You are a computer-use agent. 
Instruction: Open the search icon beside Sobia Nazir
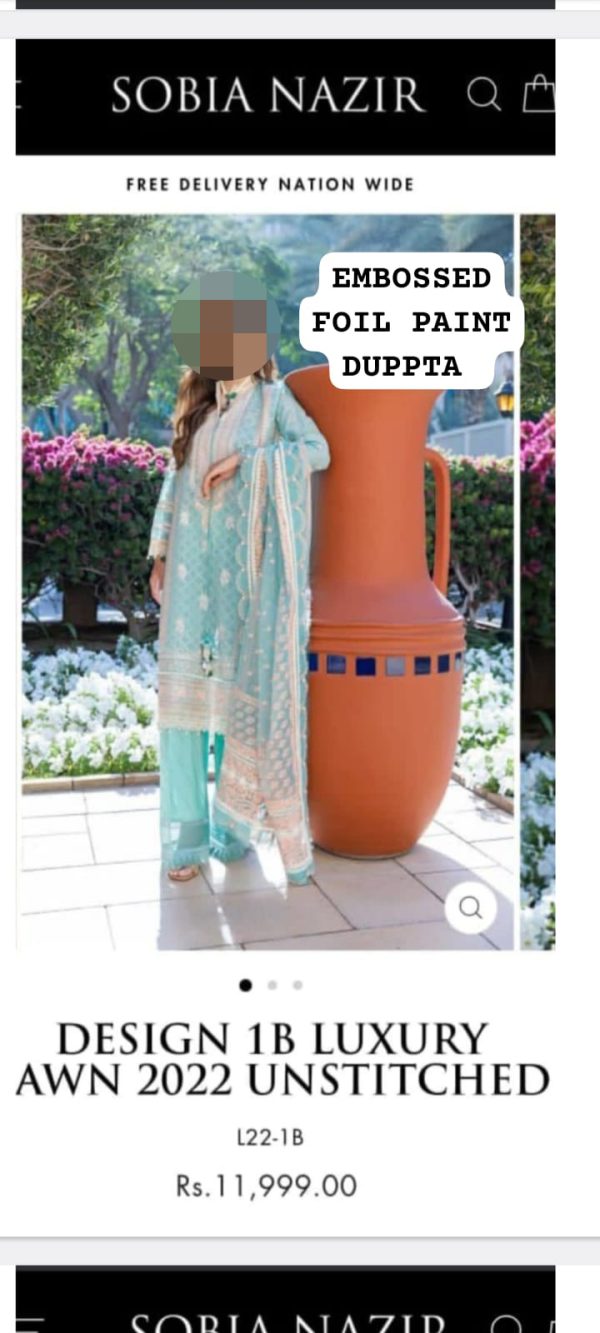pyautogui.click(x=484, y=94)
